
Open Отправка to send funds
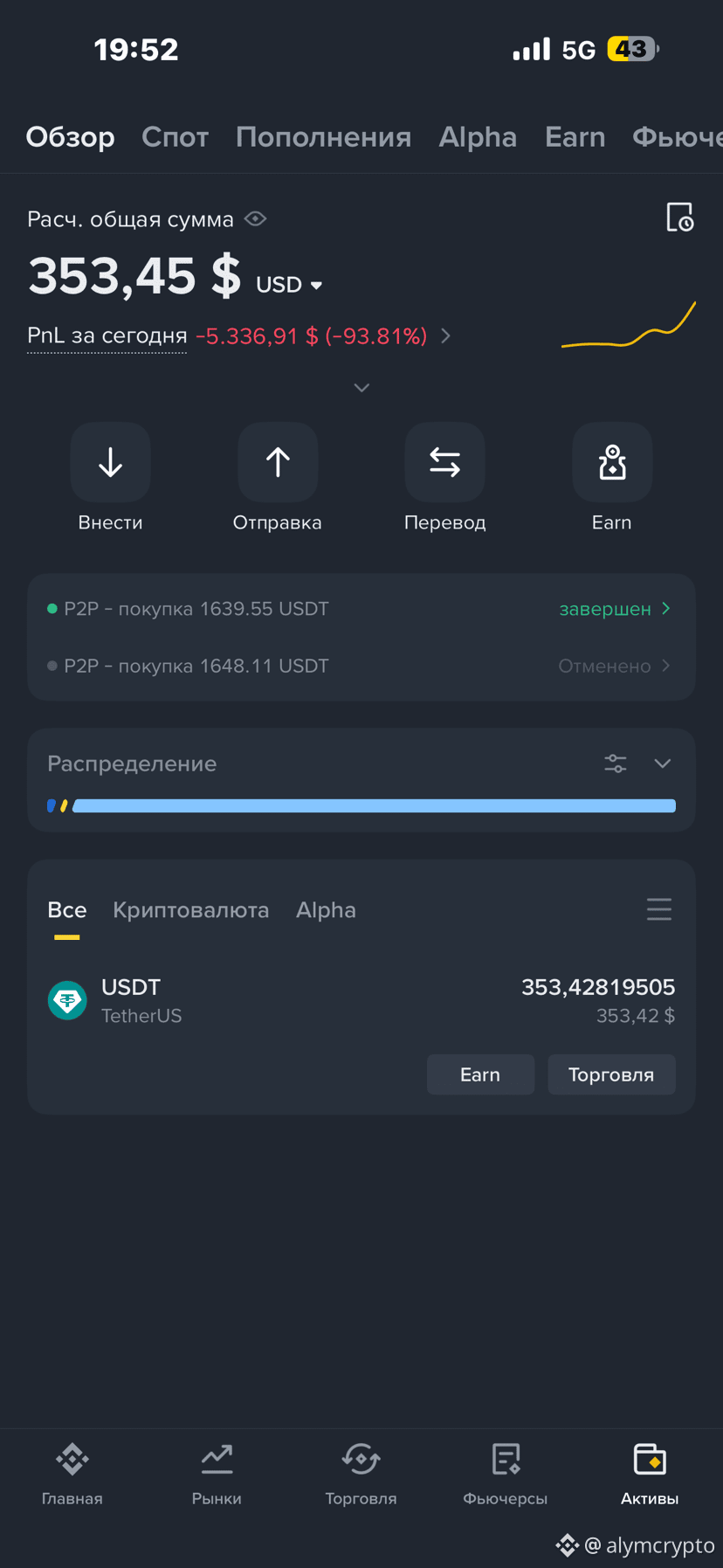coord(278,478)
